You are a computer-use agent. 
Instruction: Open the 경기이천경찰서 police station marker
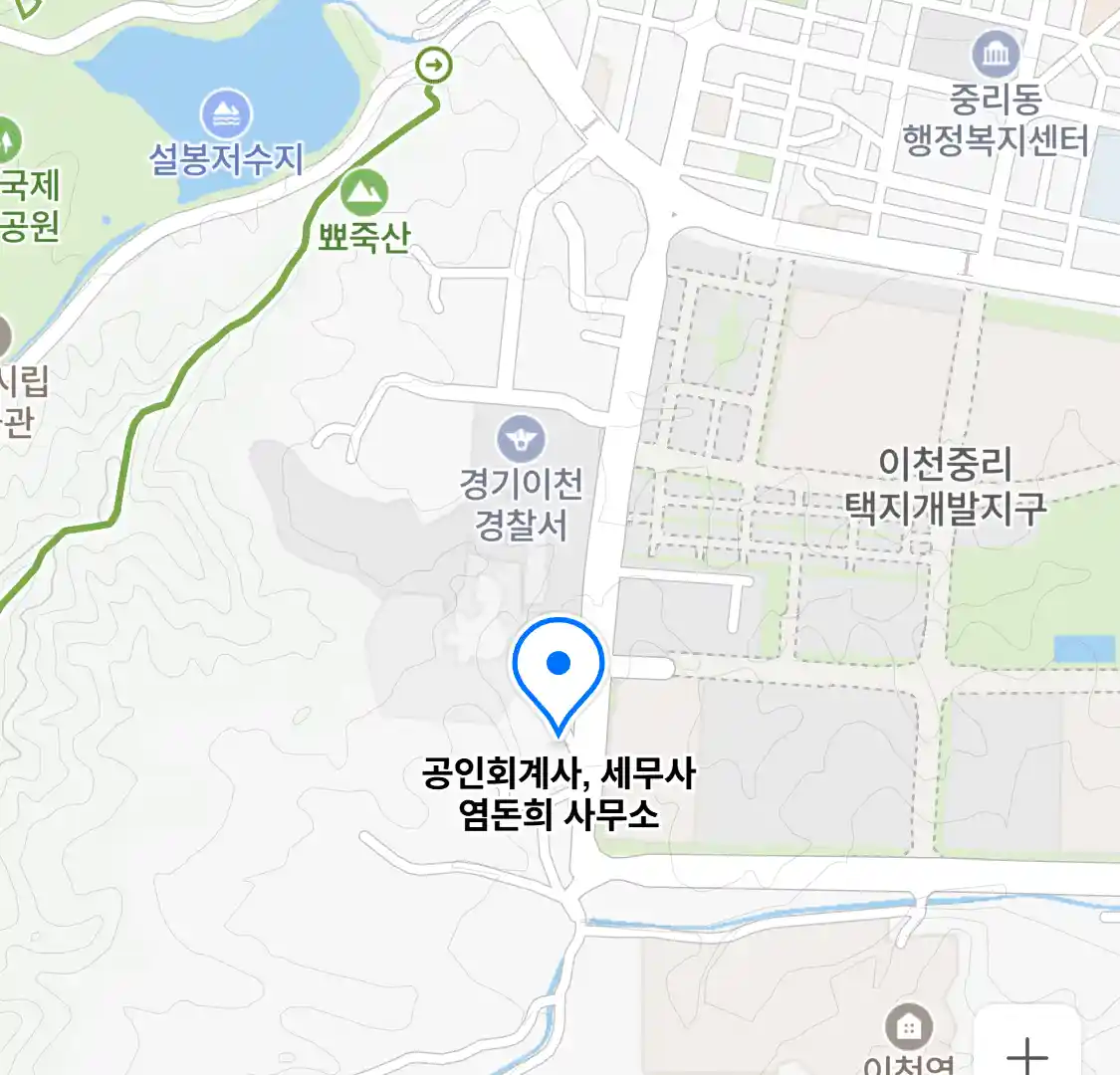pyautogui.click(x=522, y=438)
